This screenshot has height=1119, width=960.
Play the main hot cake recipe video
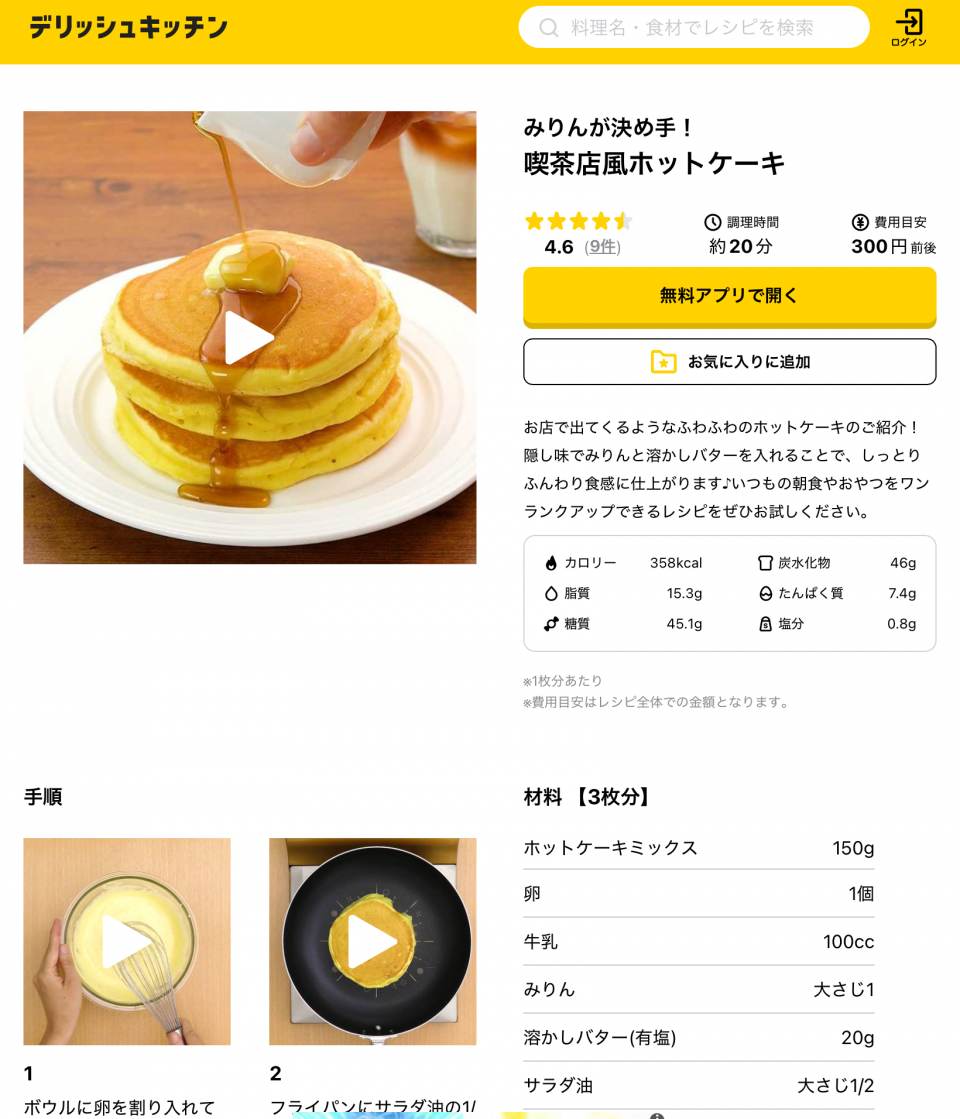(249, 338)
